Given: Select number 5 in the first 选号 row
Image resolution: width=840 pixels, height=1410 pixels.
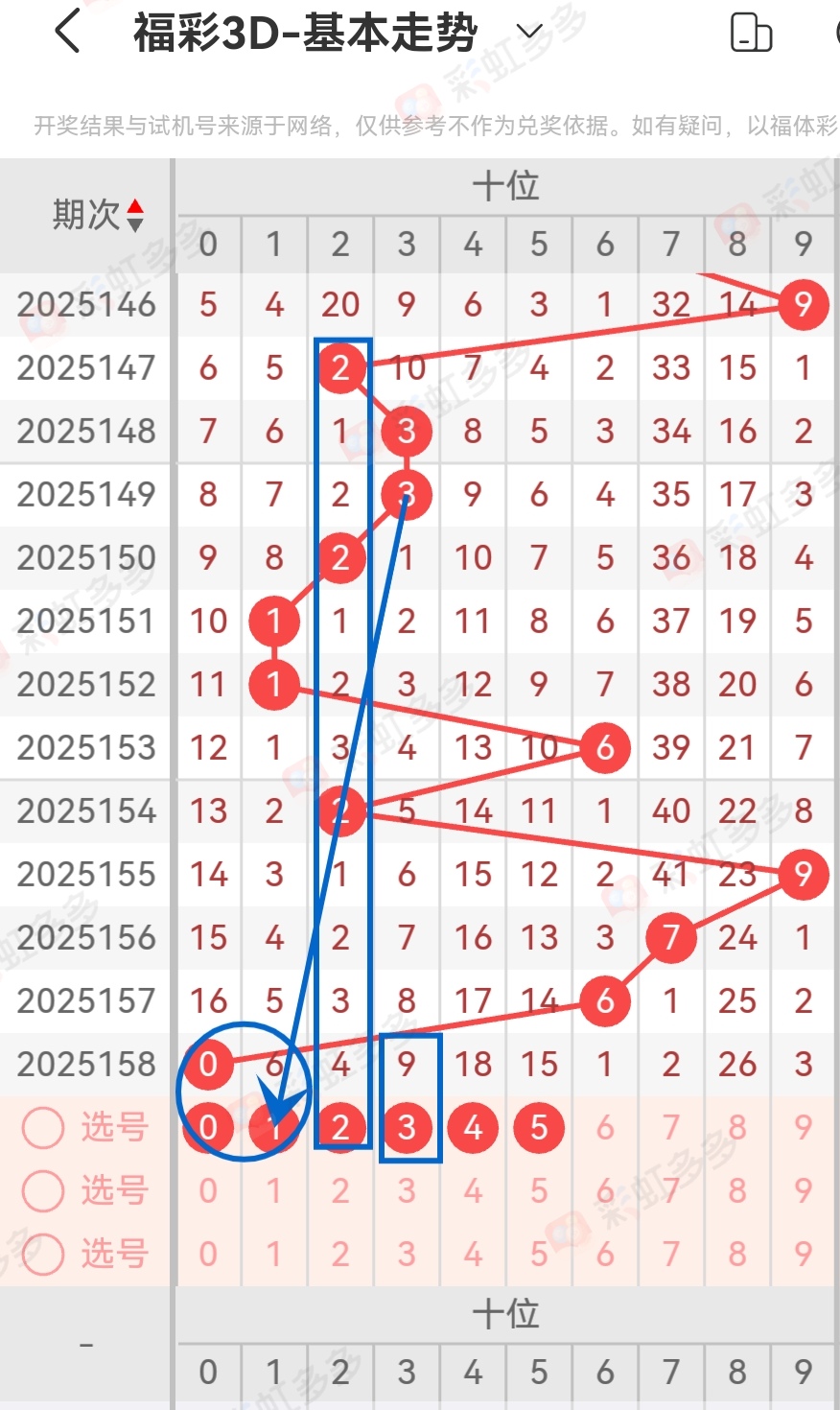Looking at the screenshot, I should point(538,1128).
